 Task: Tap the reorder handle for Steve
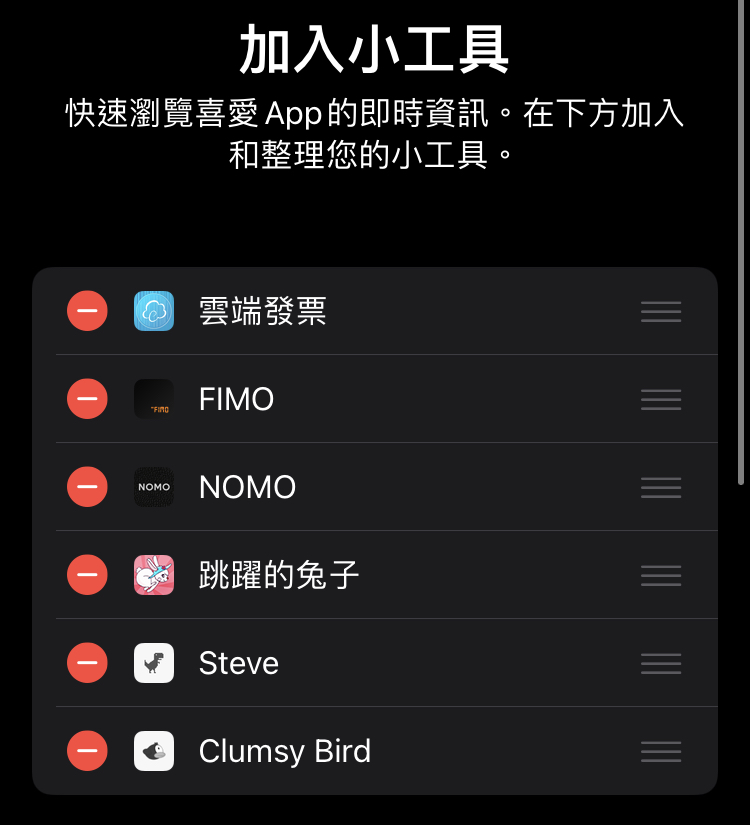tap(660, 664)
